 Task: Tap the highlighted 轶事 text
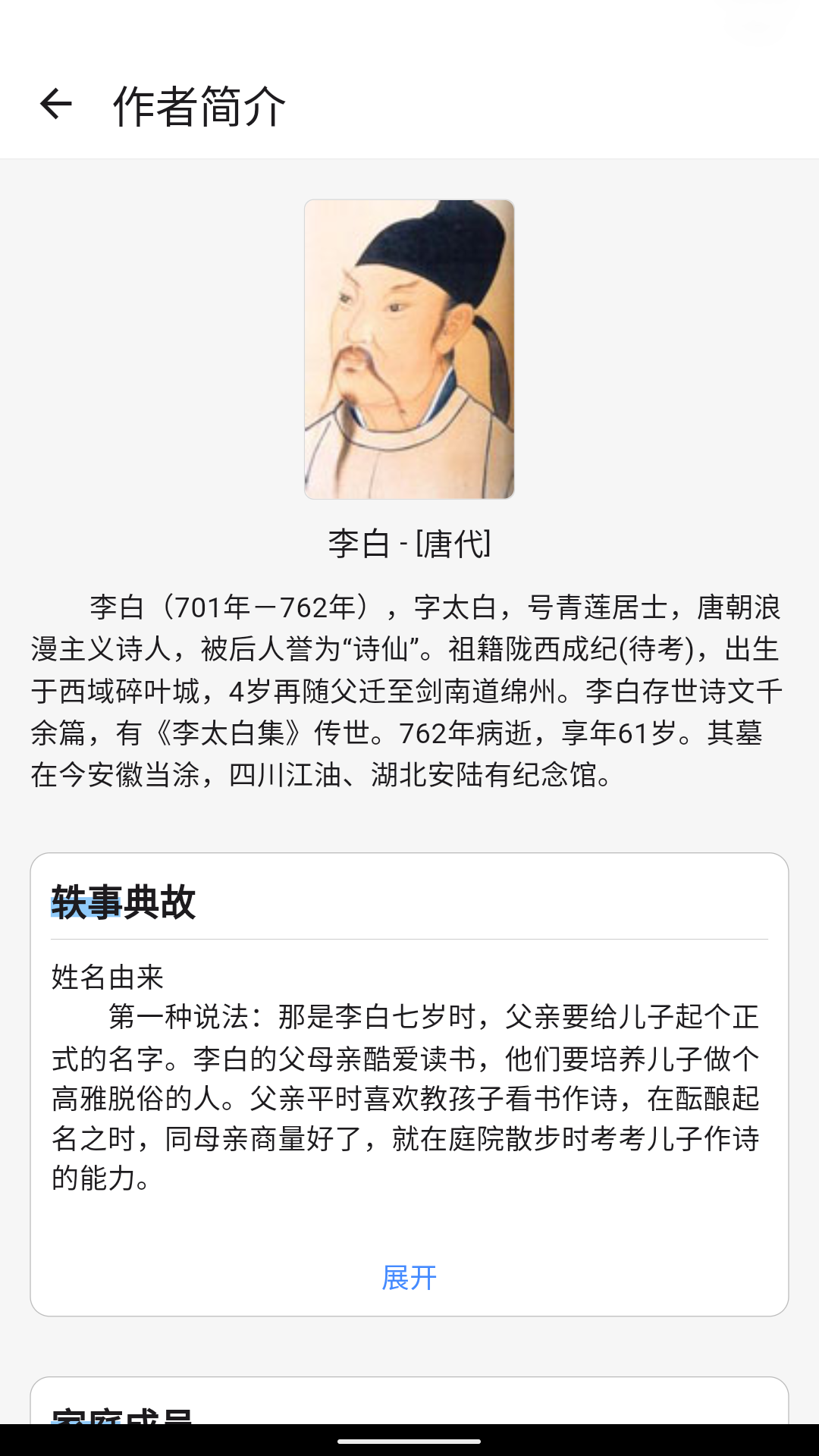[x=86, y=902]
